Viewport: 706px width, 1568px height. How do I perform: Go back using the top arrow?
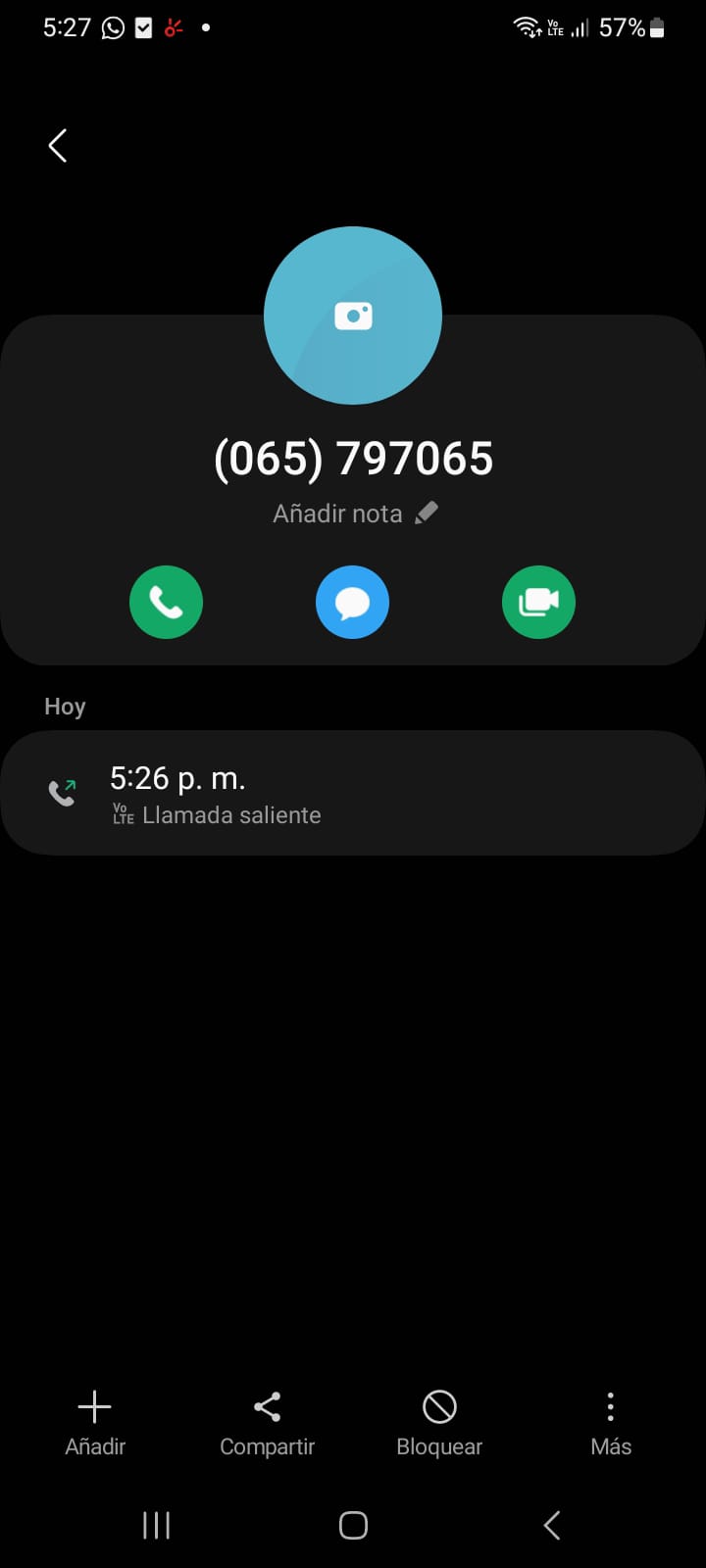[58, 146]
